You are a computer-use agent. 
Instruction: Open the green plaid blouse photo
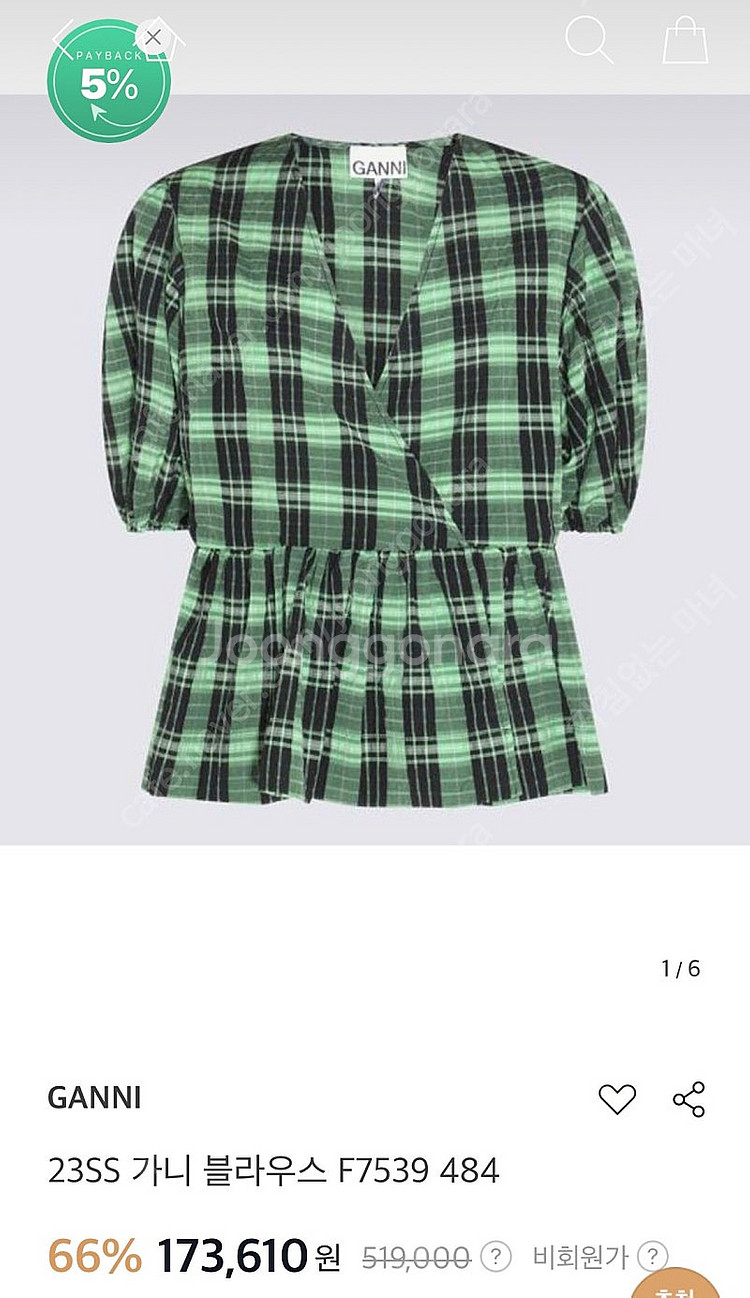(x=374, y=470)
